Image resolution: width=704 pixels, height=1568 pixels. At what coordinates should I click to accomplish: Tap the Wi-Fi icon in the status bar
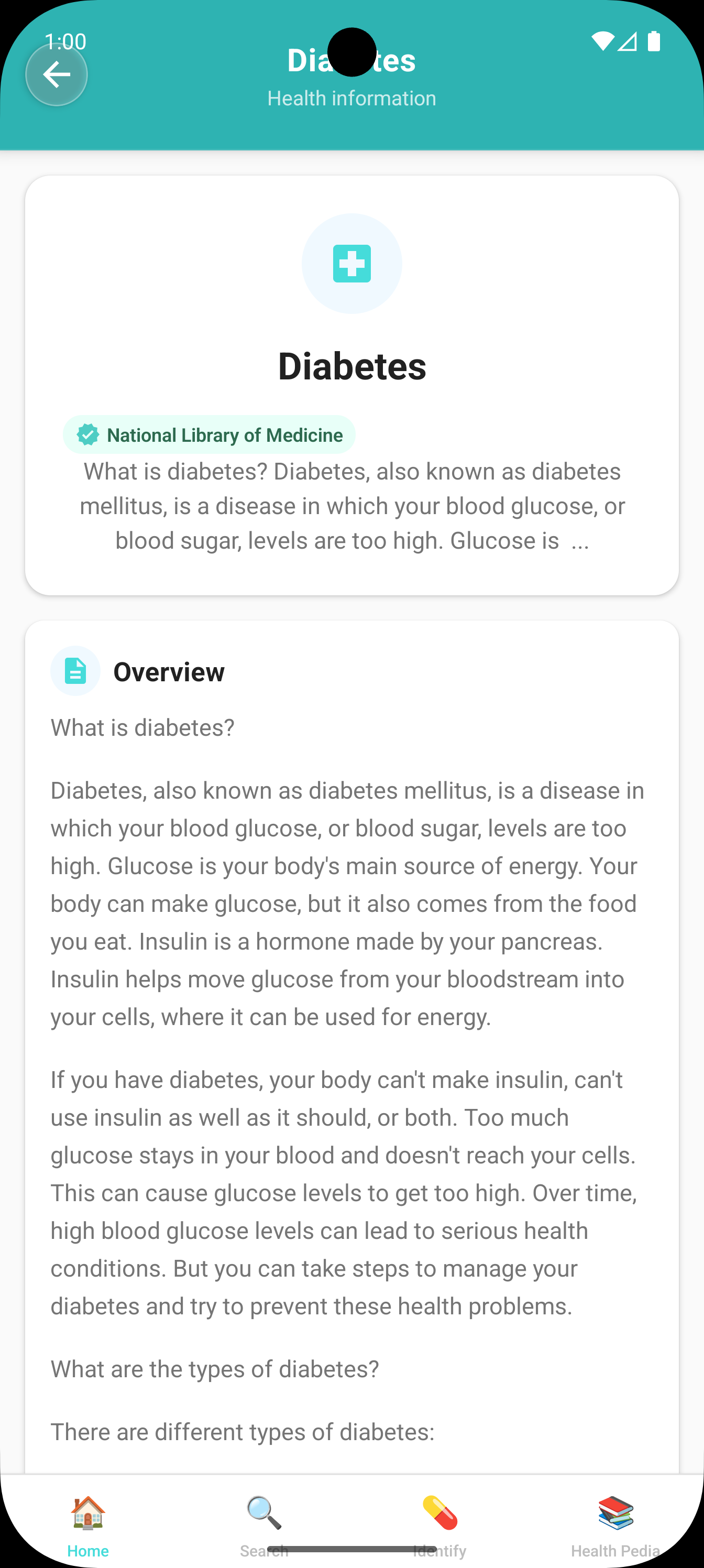[x=603, y=41]
